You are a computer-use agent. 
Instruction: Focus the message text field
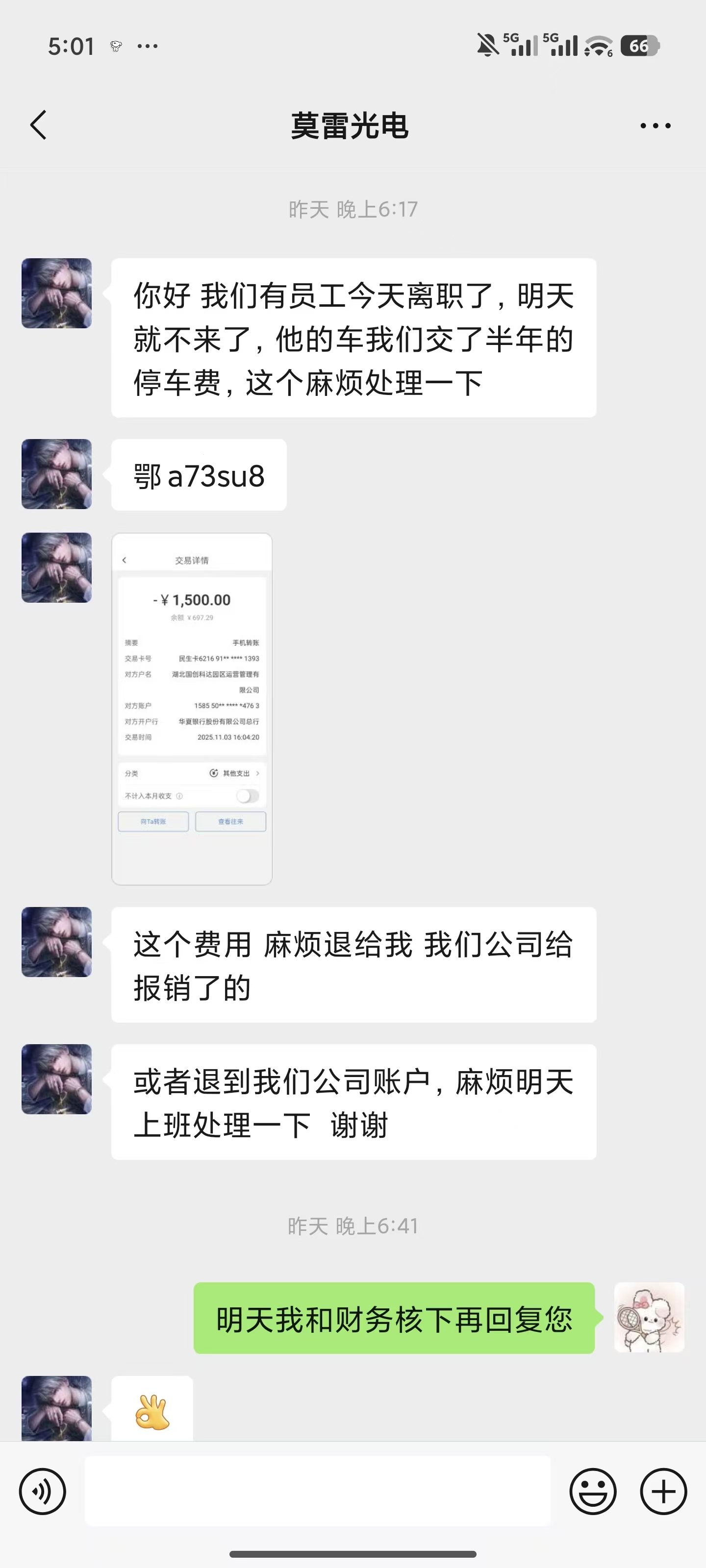pos(317,1491)
